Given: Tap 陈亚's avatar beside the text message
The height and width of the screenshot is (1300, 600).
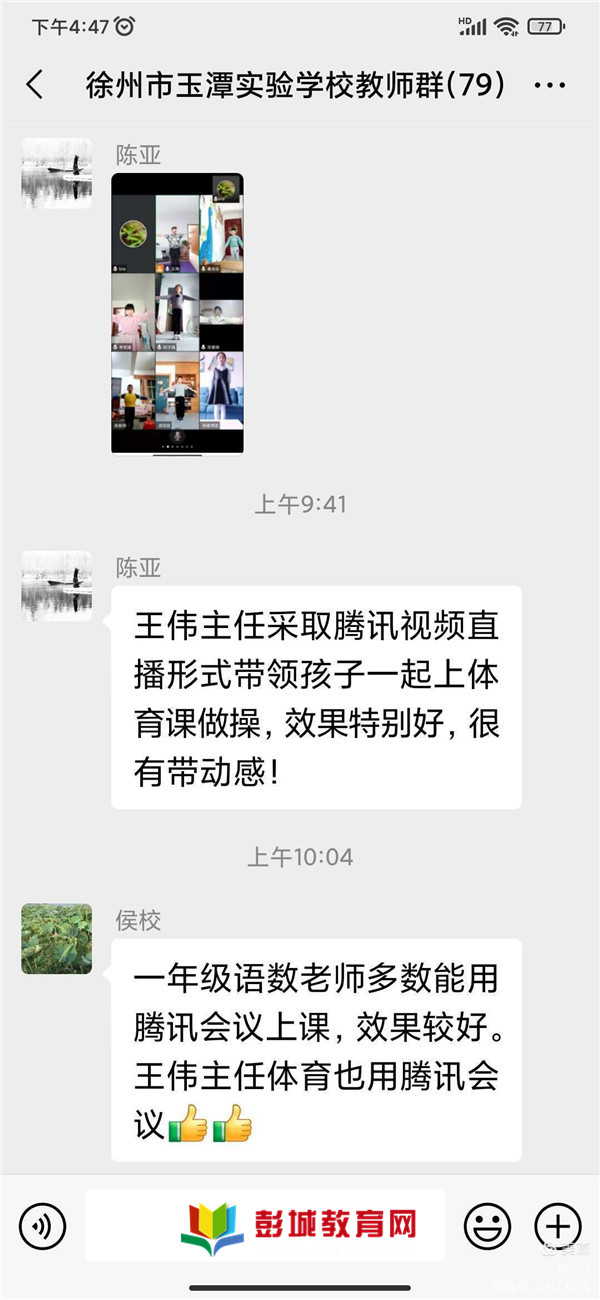Looking at the screenshot, I should tap(57, 586).
